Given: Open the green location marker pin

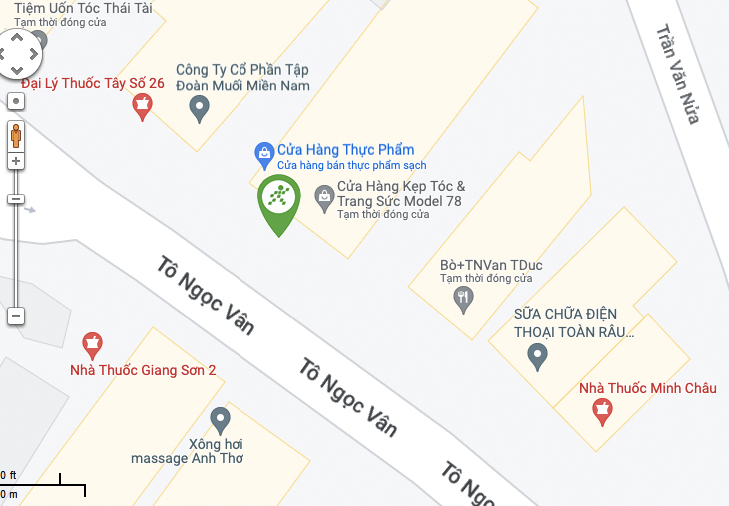Looking at the screenshot, I should coord(278,200).
